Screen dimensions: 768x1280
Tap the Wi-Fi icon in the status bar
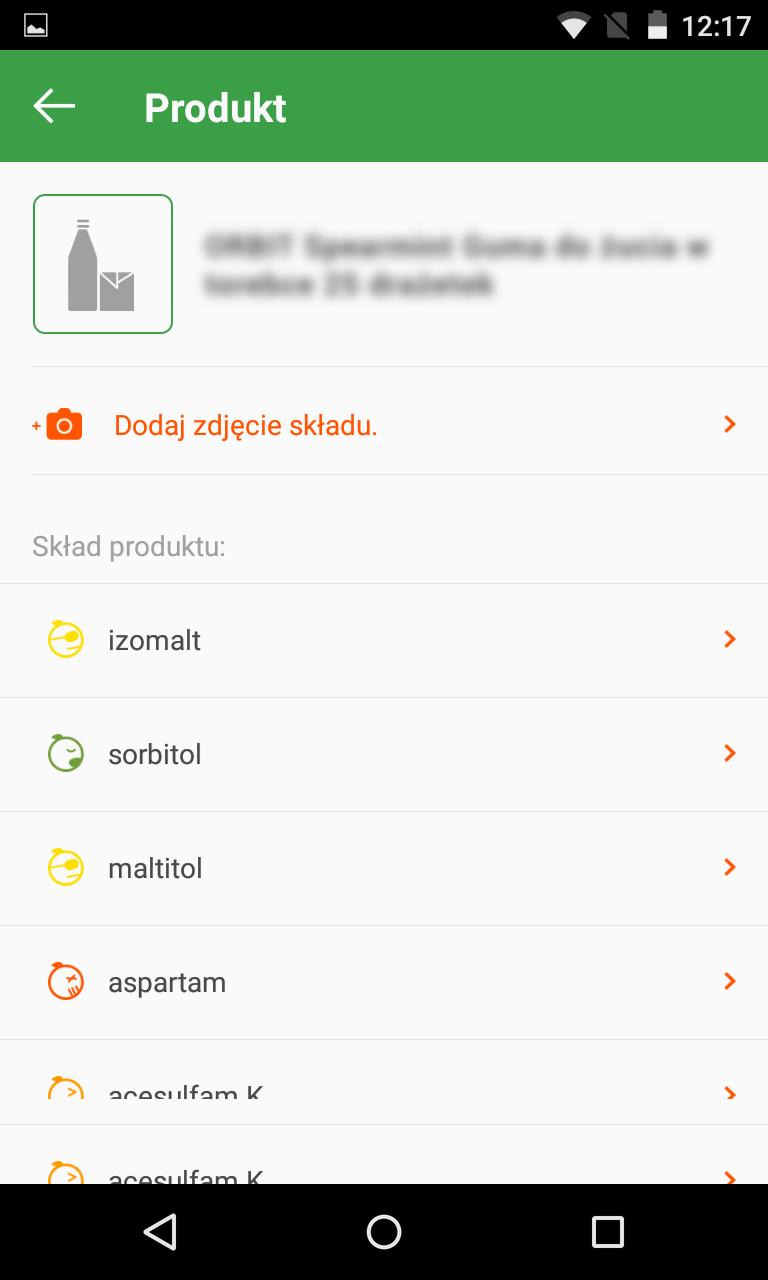click(573, 25)
